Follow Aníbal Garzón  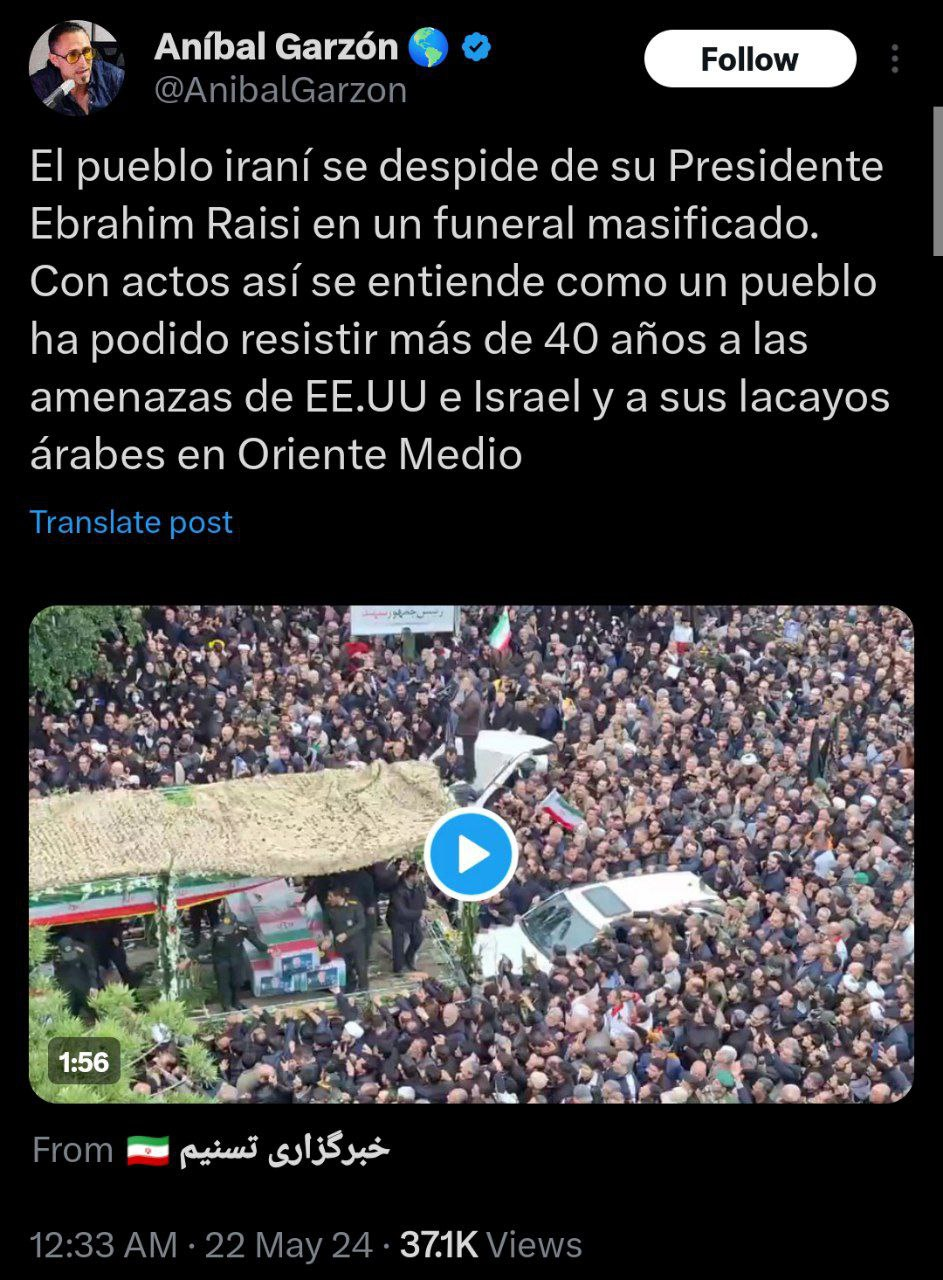[749, 59]
